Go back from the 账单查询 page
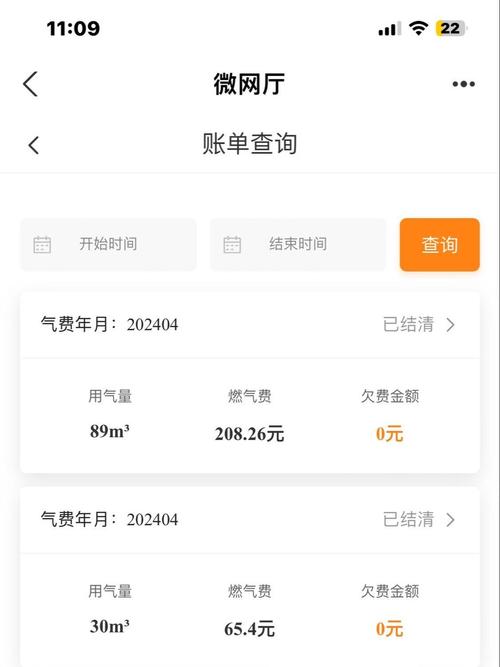Image resolution: width=500 pixels, height=667 pixels. click(x=34, y=145)
